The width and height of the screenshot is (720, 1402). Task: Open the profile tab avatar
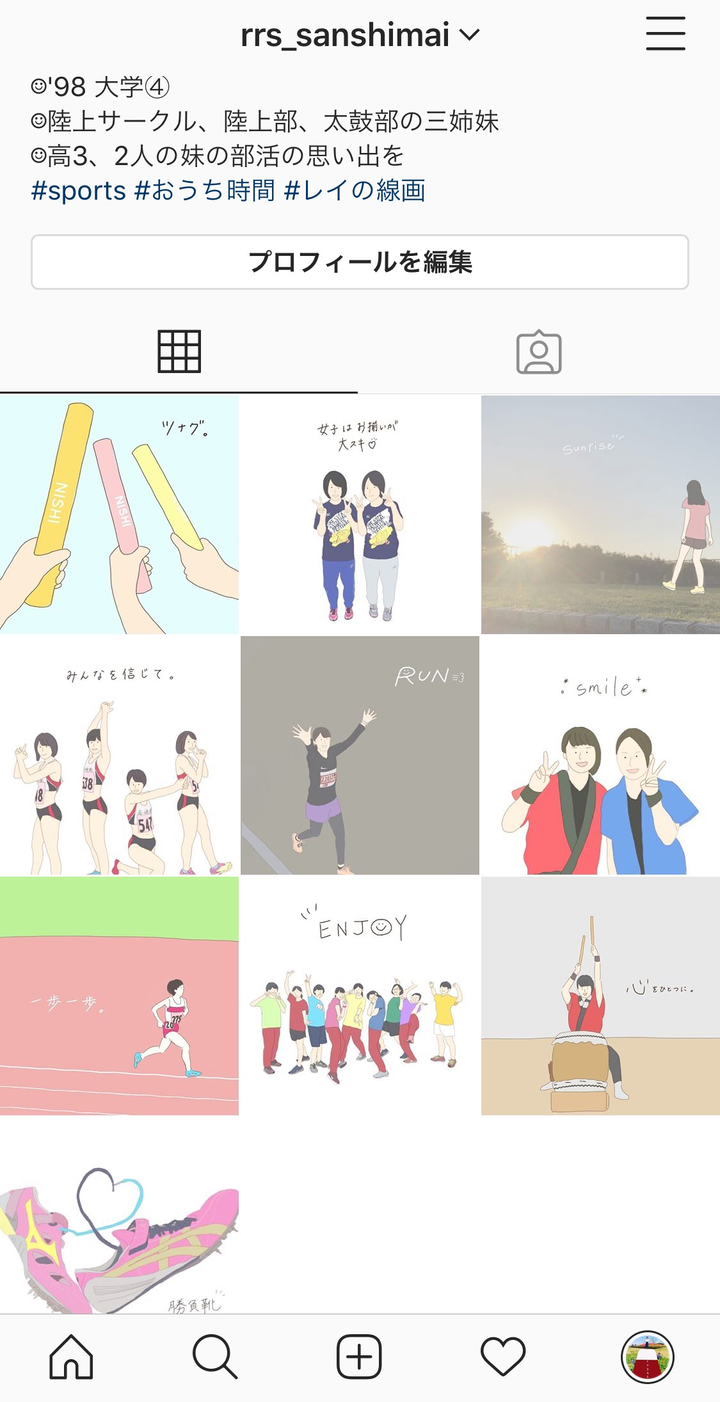pos(647,1357)
